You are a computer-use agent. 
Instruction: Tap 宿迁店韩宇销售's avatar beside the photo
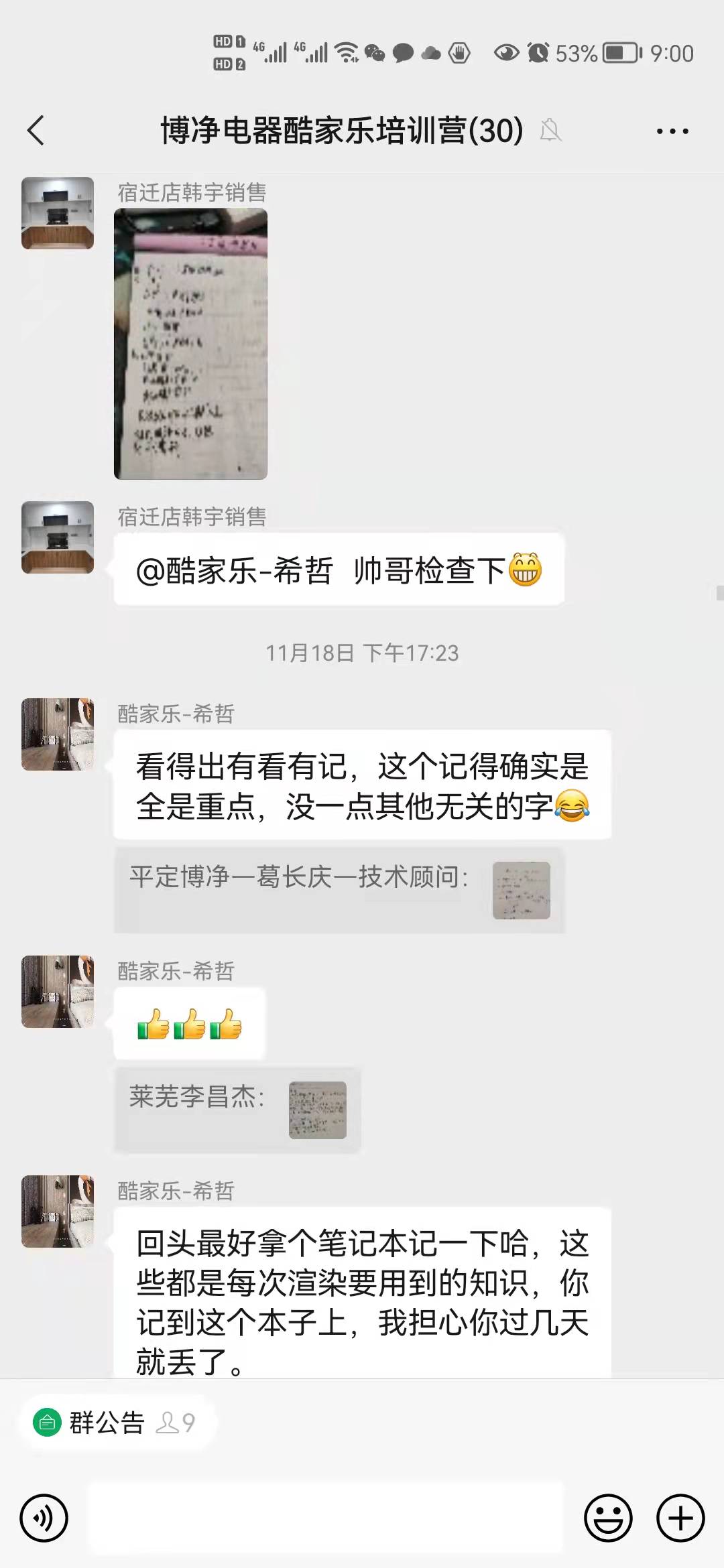click(58, 213)
